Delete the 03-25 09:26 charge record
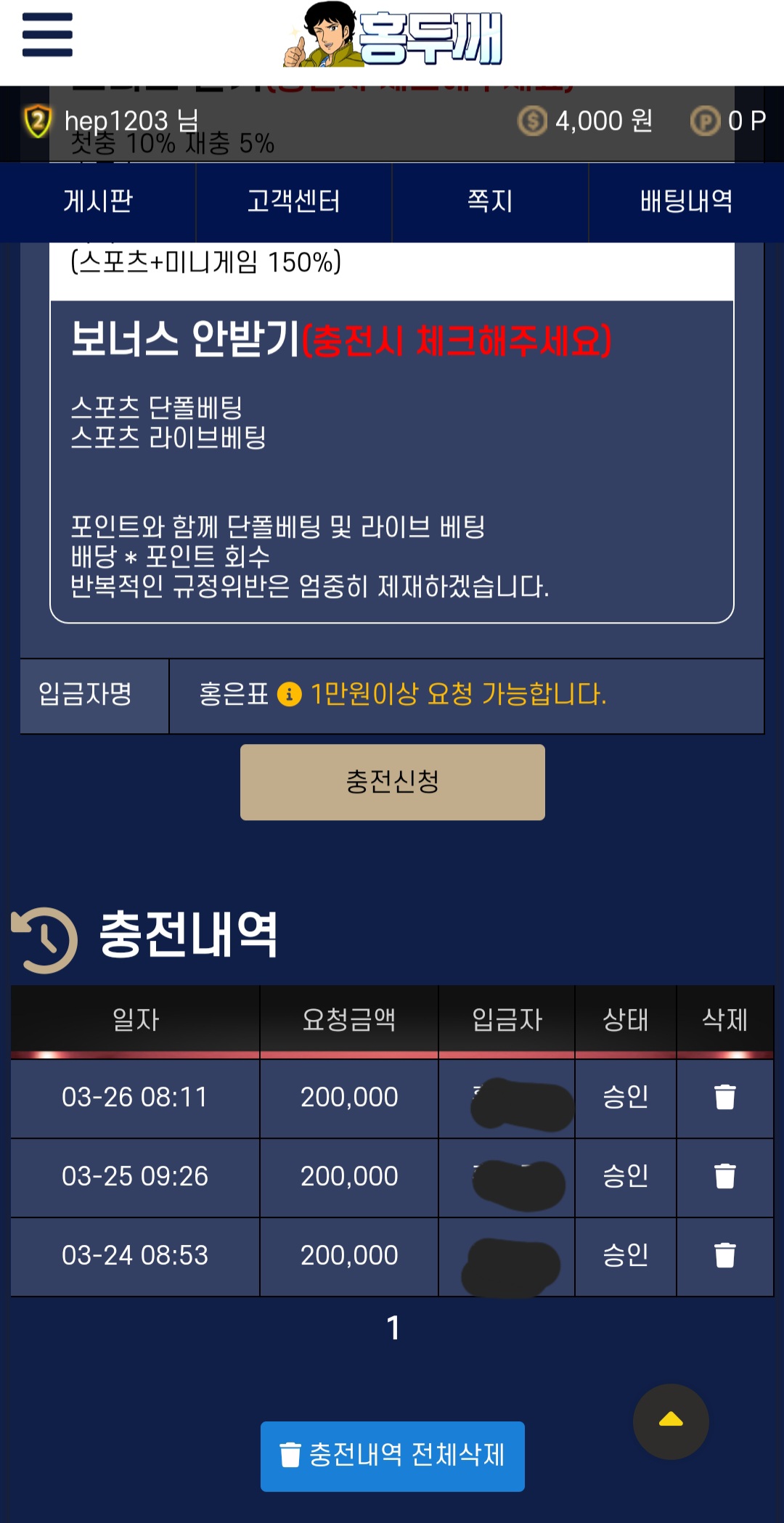 pyautogui.click(x=724, y=1176)
